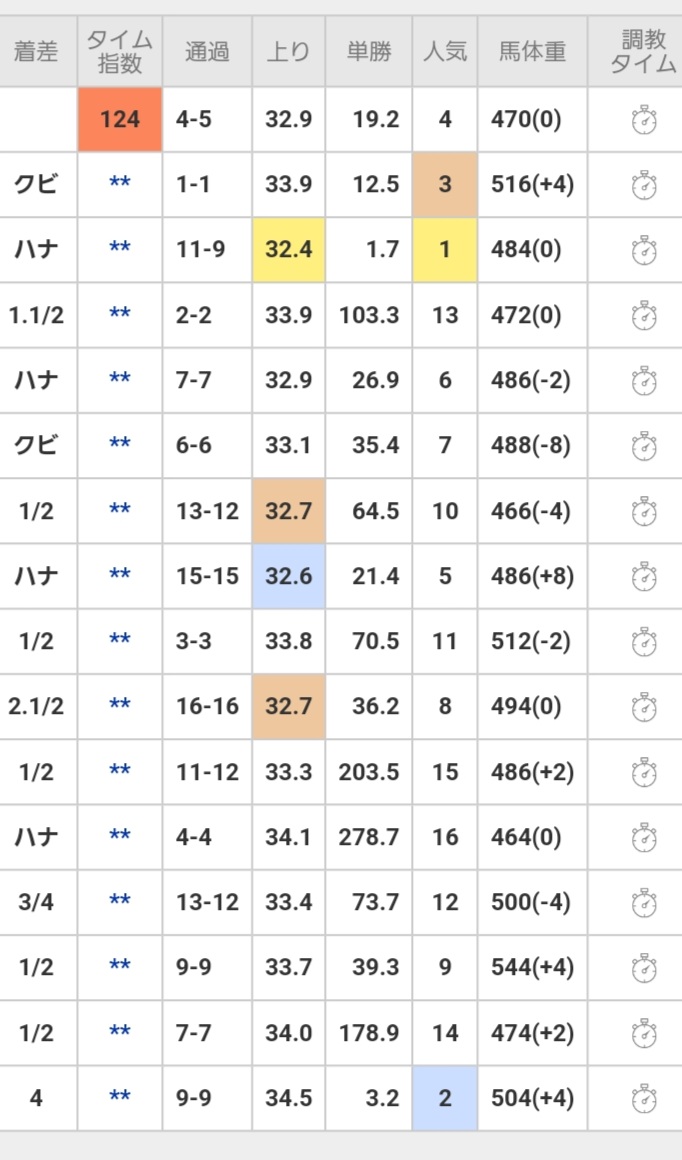Check the stopwatch in the 486(+2) row
Viewport: 682px width, 1160px height.
tap(644, 773)
